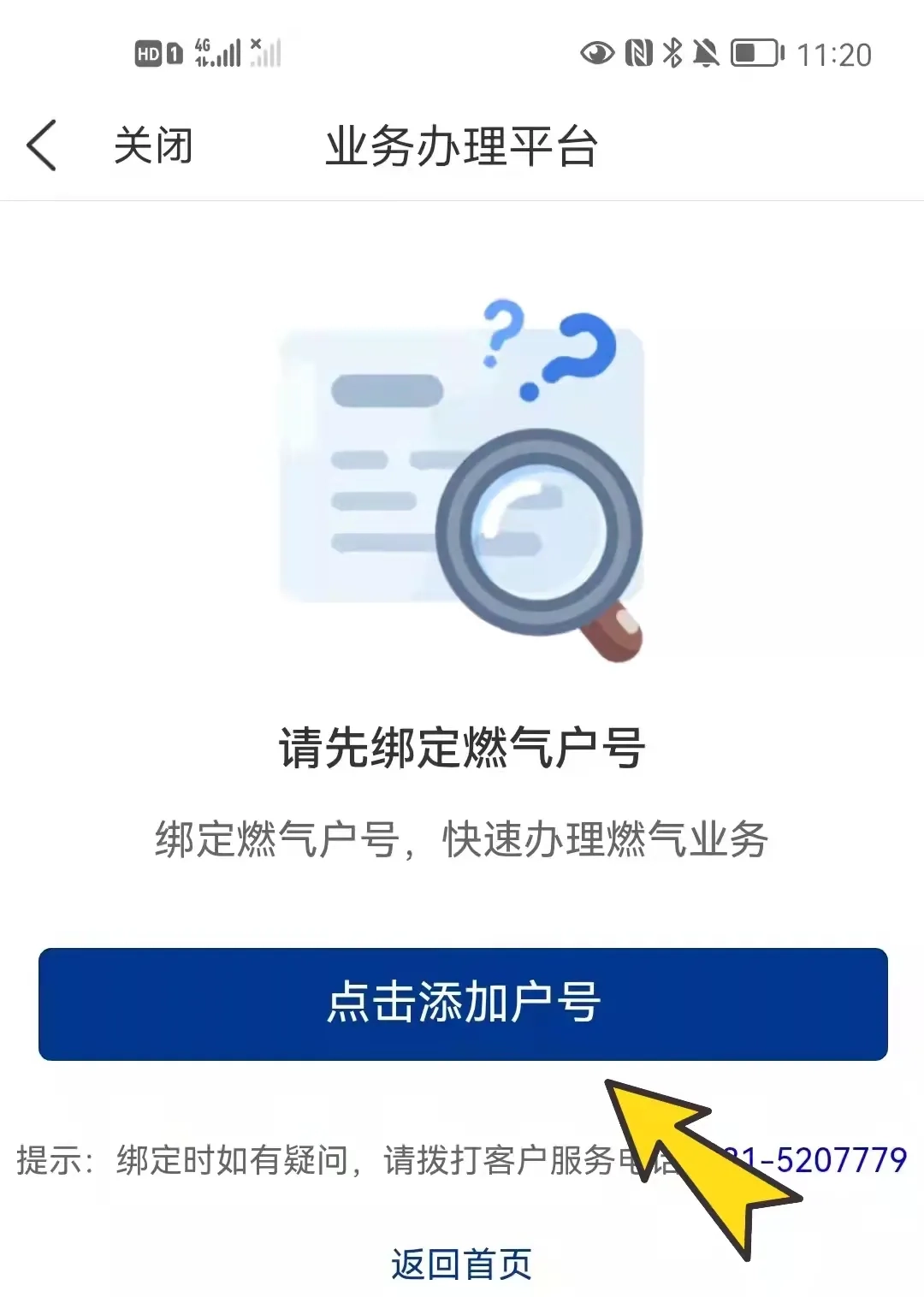
Task: Go back using the arrow icon
Action: tap(41, 145)
